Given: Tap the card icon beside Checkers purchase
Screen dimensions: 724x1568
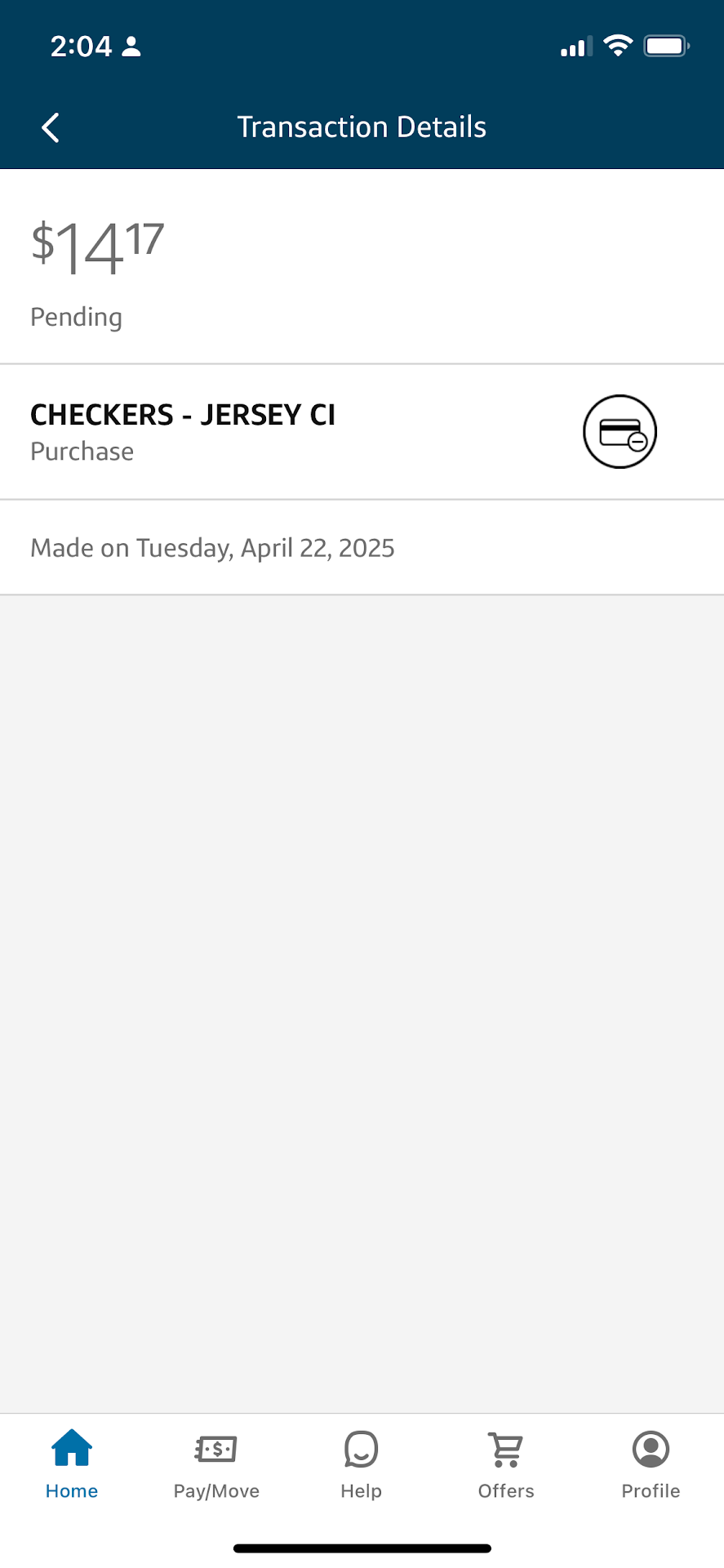Looking at the screenshot, I should (620, 432).
